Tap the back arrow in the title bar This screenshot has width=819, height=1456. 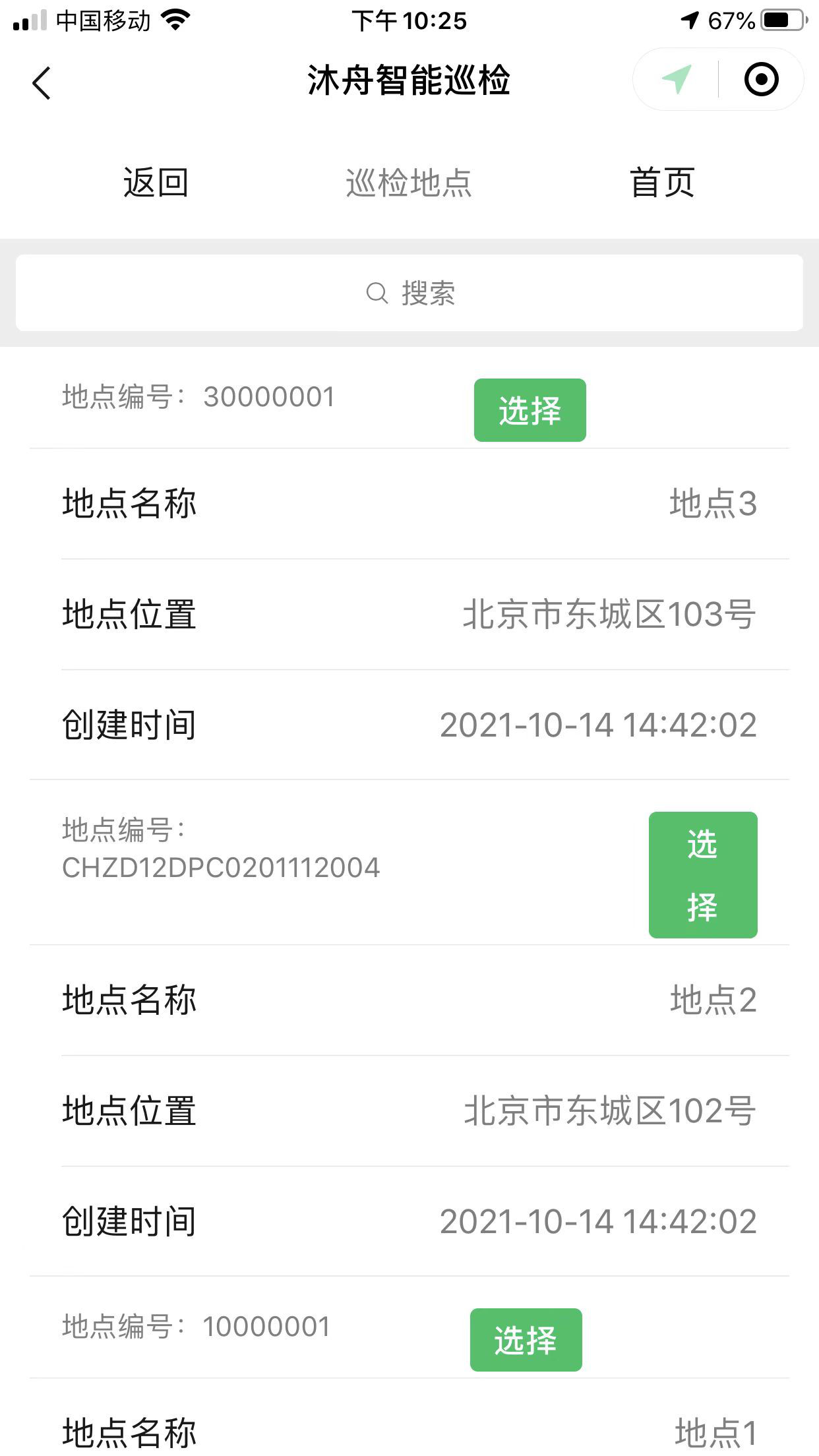tap(42, 83)
